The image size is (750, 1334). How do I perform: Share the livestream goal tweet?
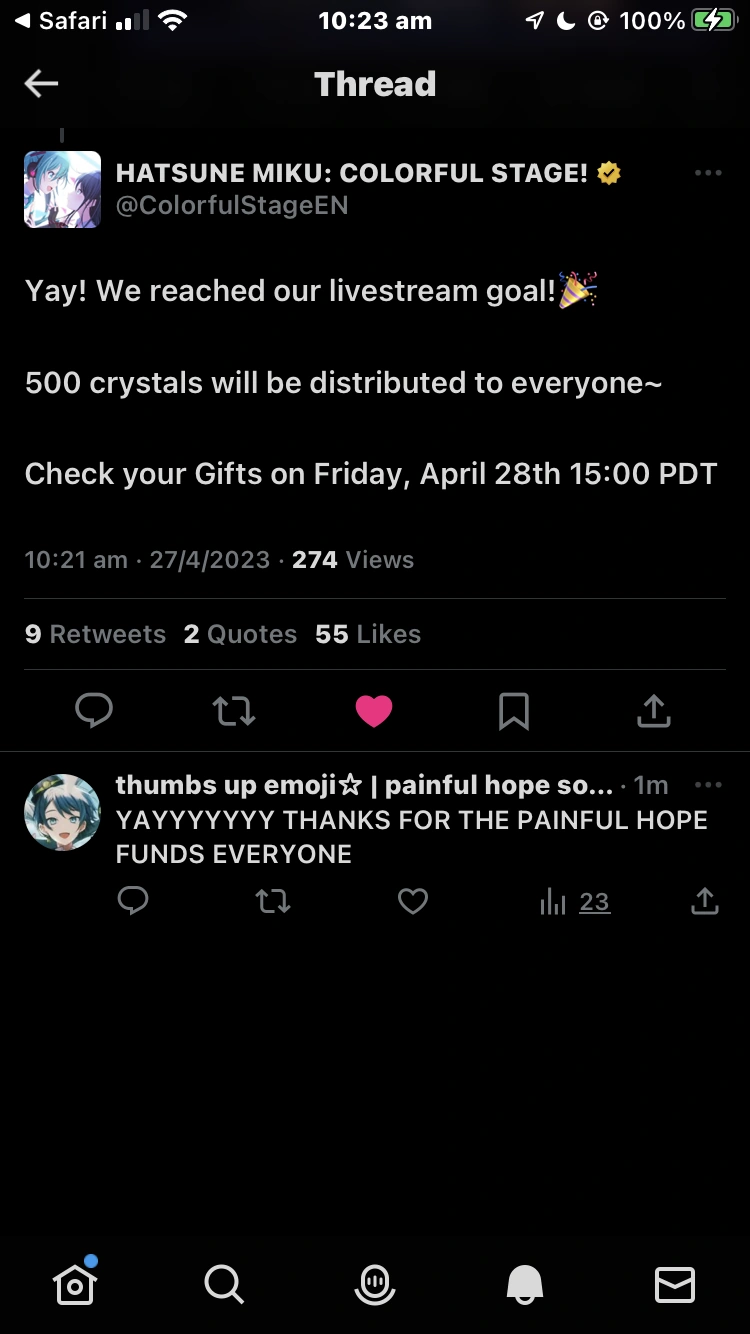653,711
